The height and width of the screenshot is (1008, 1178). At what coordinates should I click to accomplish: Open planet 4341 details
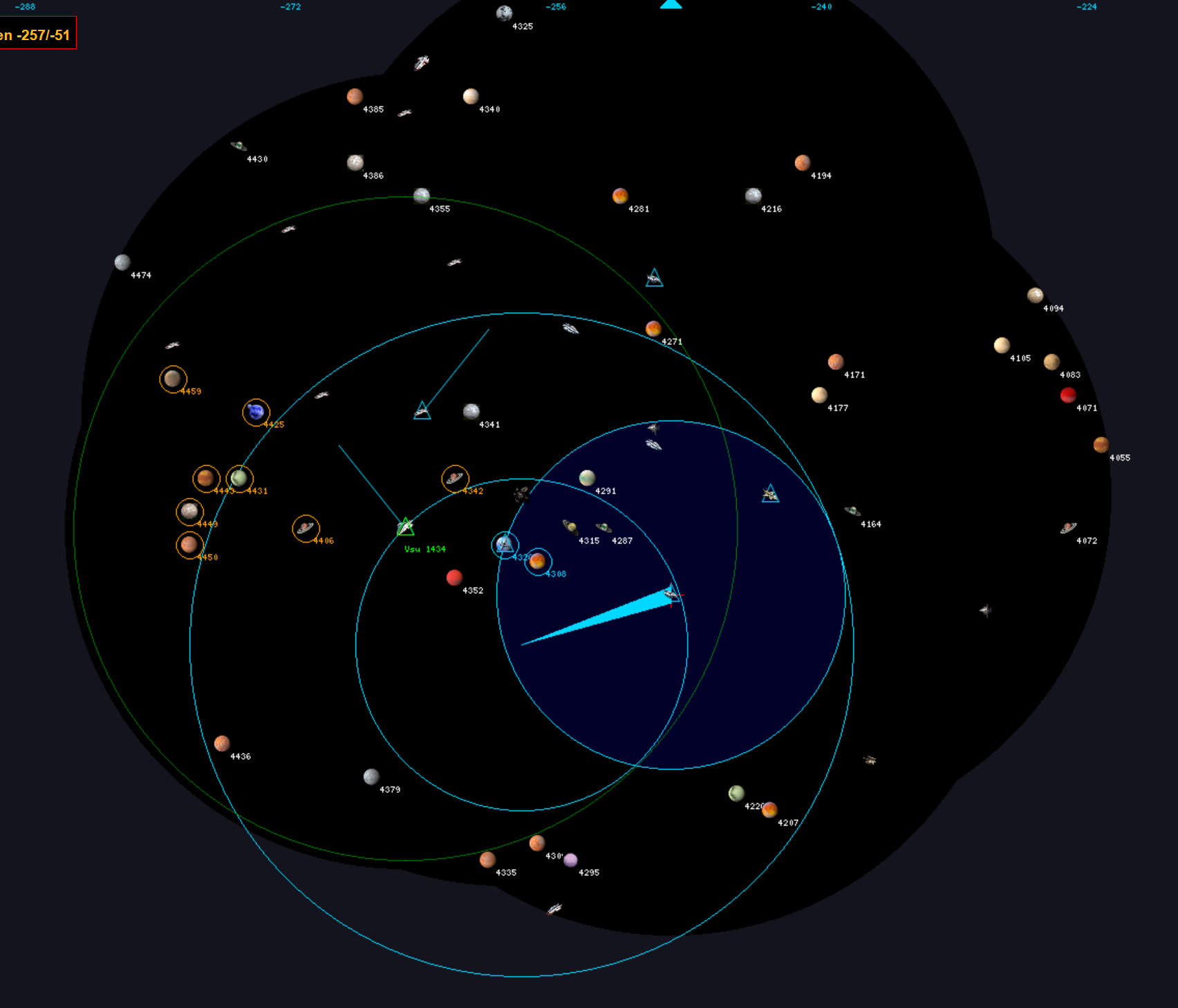[471, 411]
